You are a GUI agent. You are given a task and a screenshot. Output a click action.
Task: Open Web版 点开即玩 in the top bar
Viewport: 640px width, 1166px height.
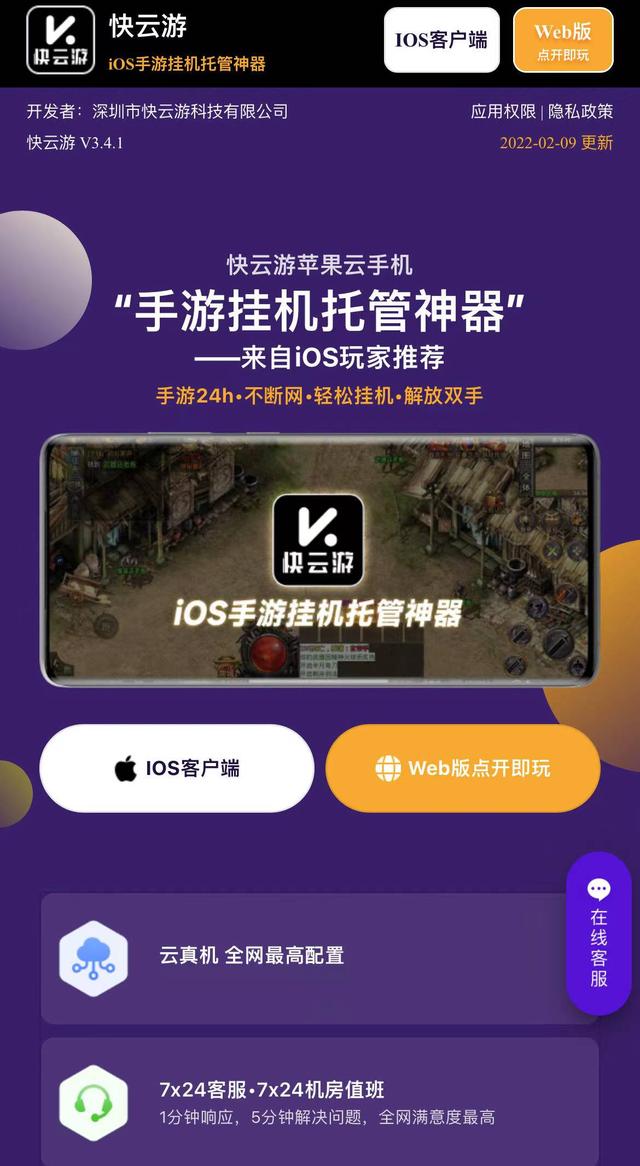pyautogui.click(x=563, y=40)
